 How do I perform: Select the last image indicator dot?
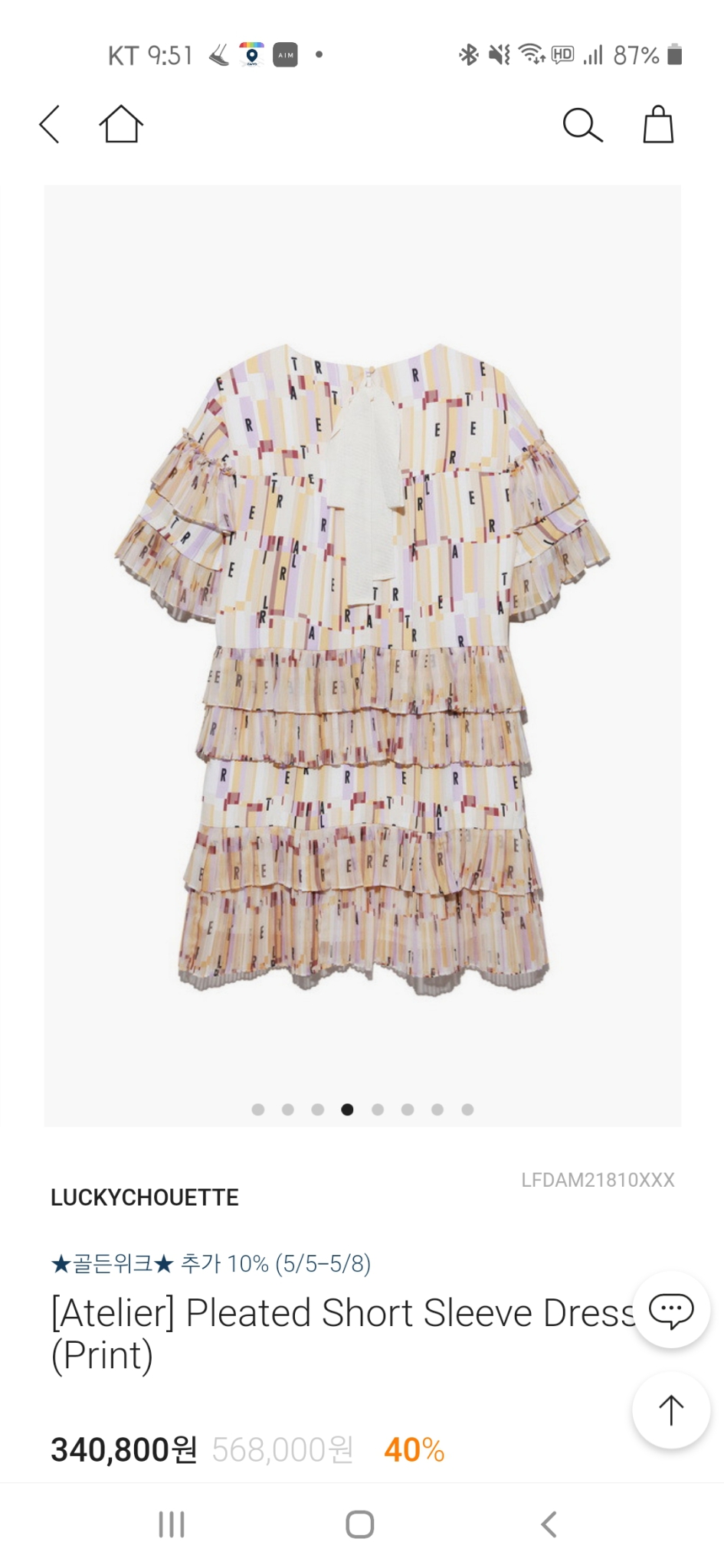tap(467, 1109)
